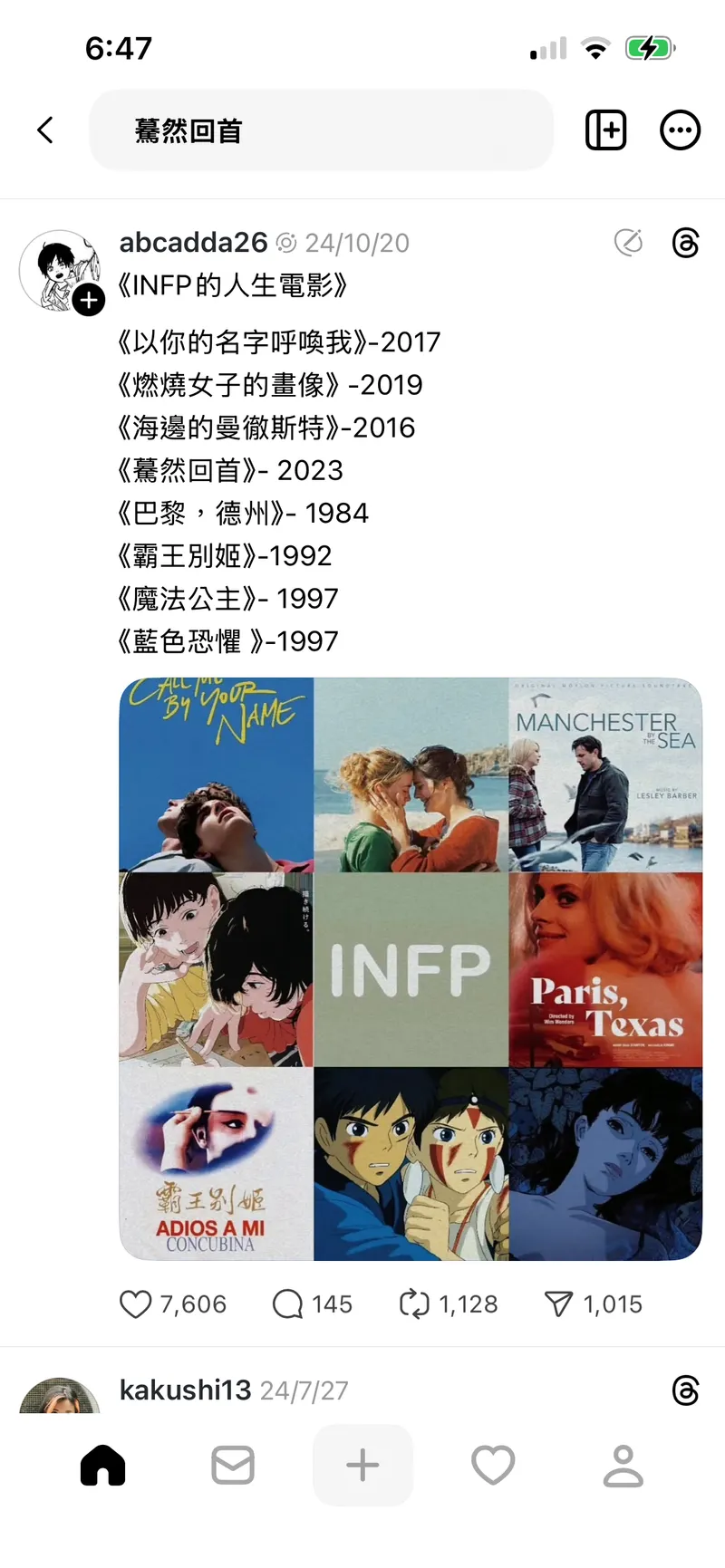Open kakushi13's profile from the username
This screenshot has width=725, height=1568.
tap(185, 1390)
